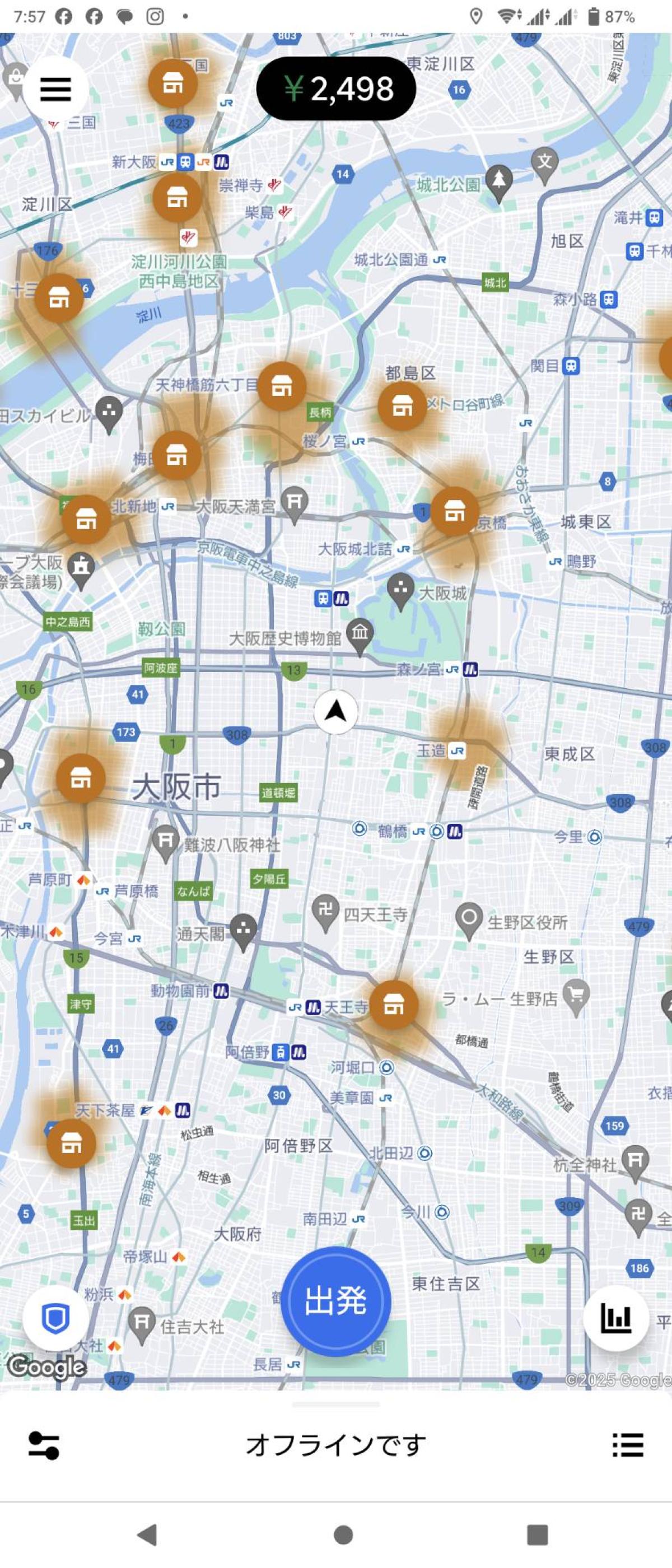Select the store hotspot near 天下茶屋
Viewport: 672px width, 1568px height.
point(71,1143)
